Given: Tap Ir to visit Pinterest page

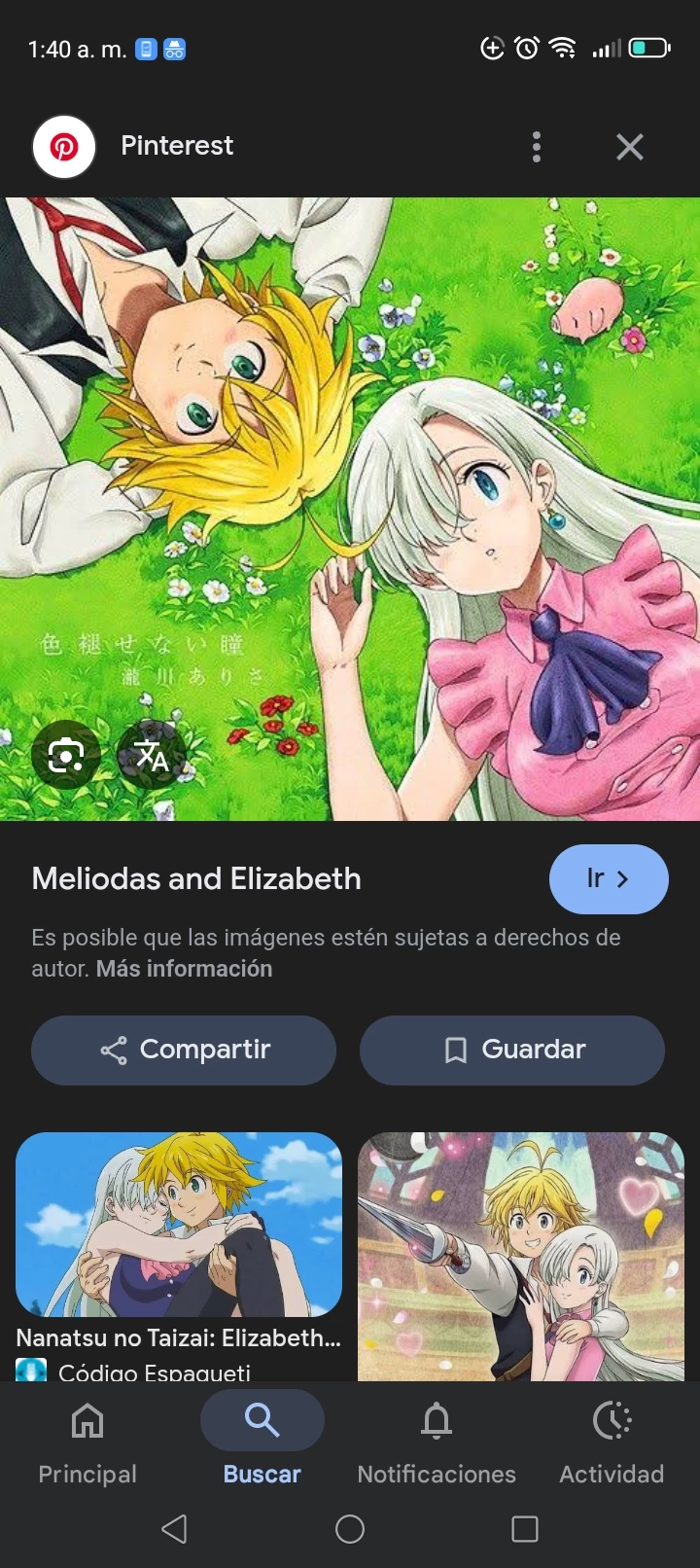Looking at the screenshot, I should [x=609, y=879].
